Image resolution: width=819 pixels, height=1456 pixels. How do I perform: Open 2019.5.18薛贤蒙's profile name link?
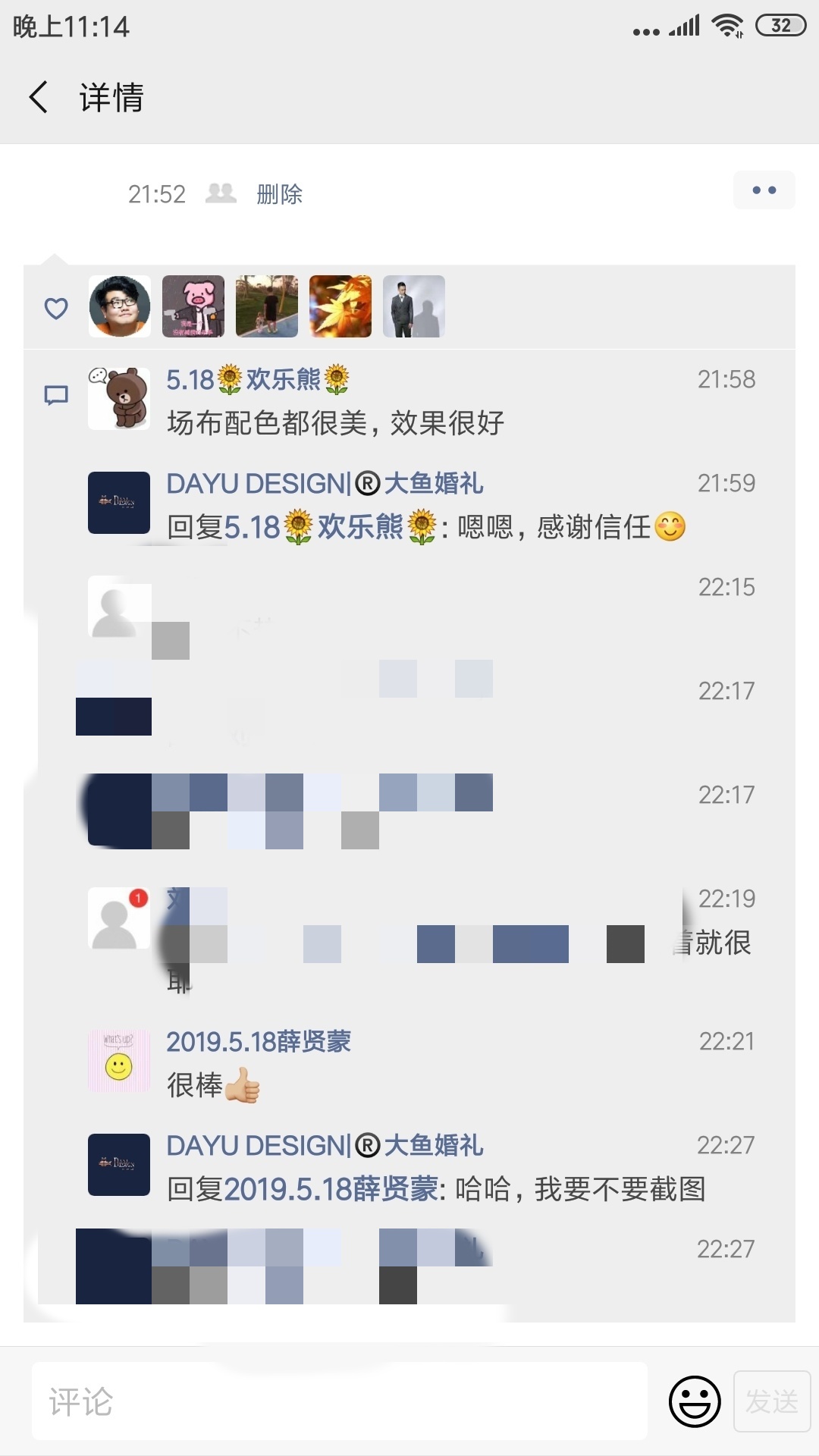[259, 1041]
